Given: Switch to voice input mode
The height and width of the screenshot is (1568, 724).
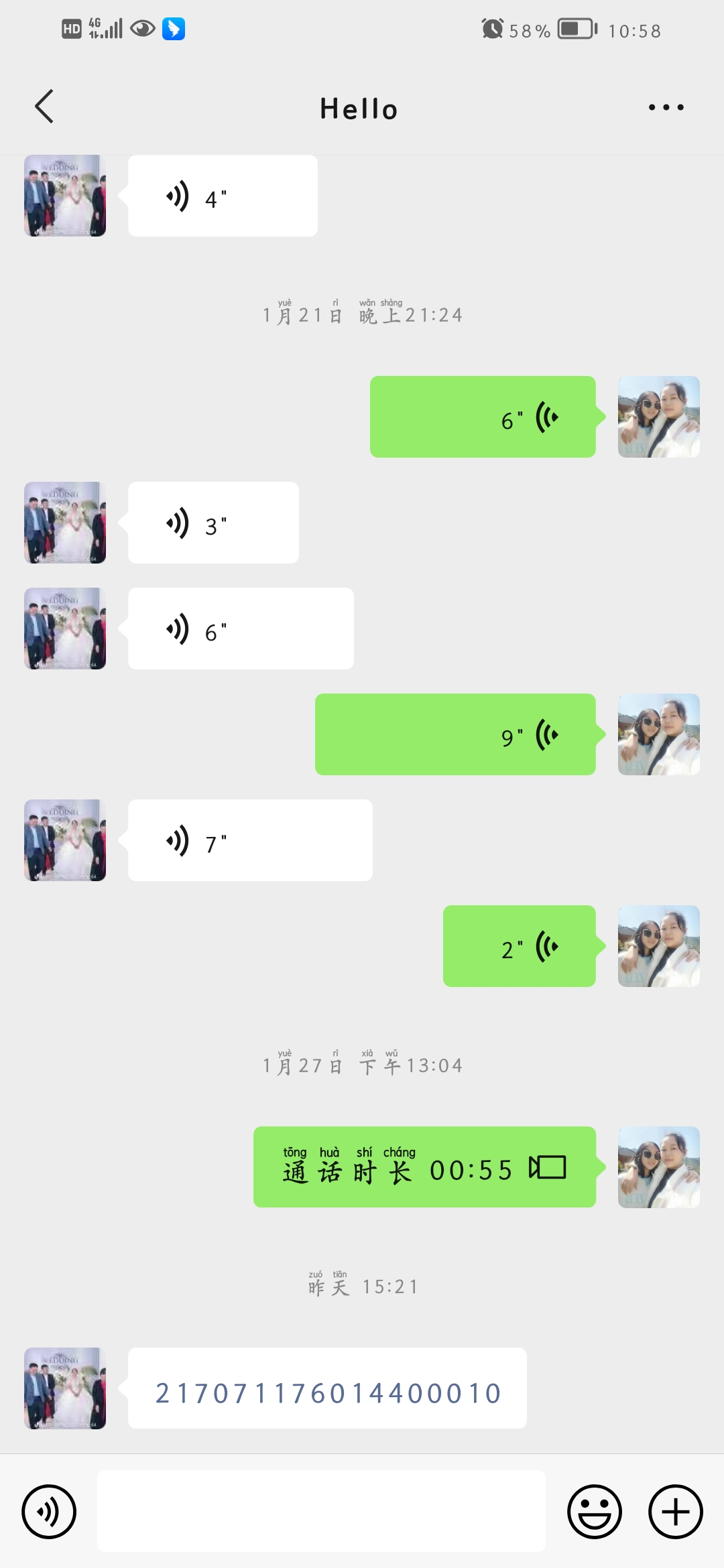Looking at the screenshot, I should coord(49,1512).
